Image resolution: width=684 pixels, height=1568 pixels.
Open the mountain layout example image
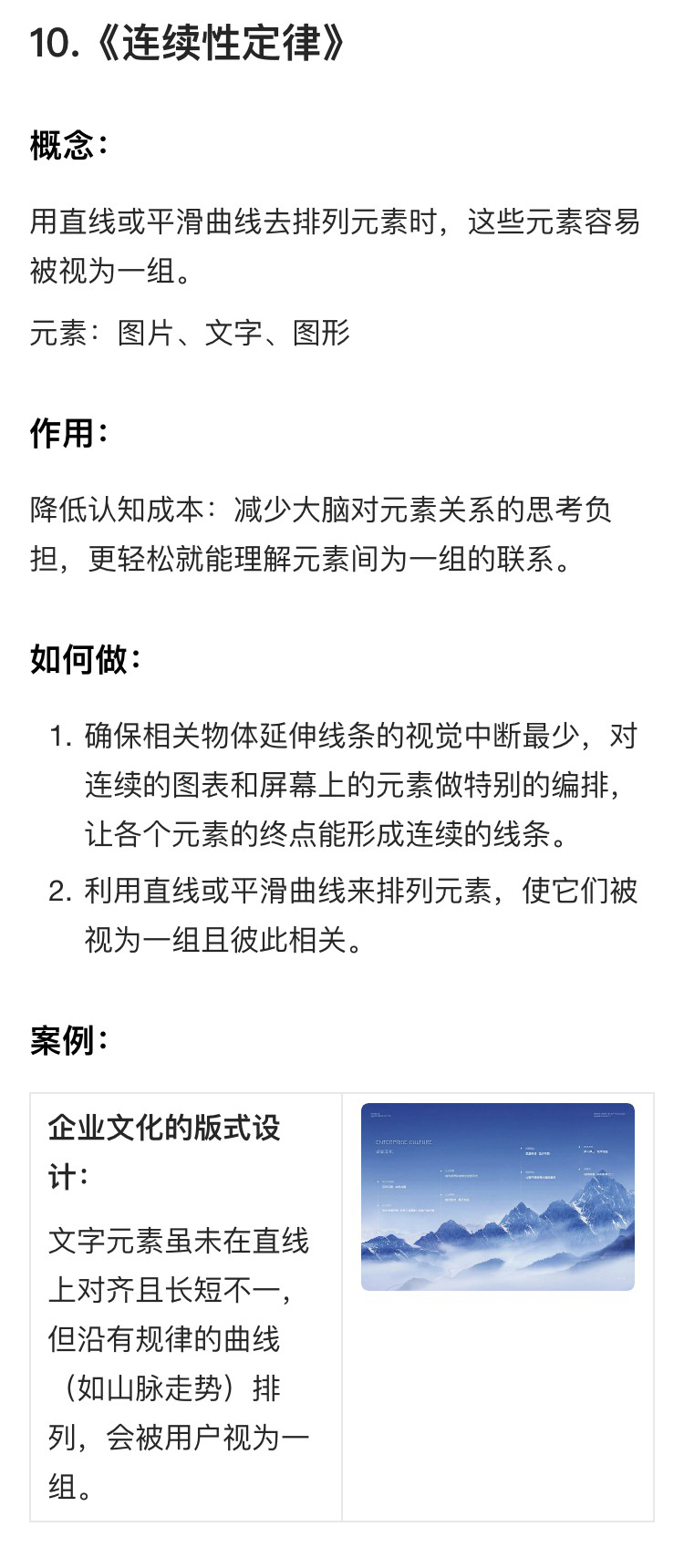pyautogui.click(x=498, y=1197)
